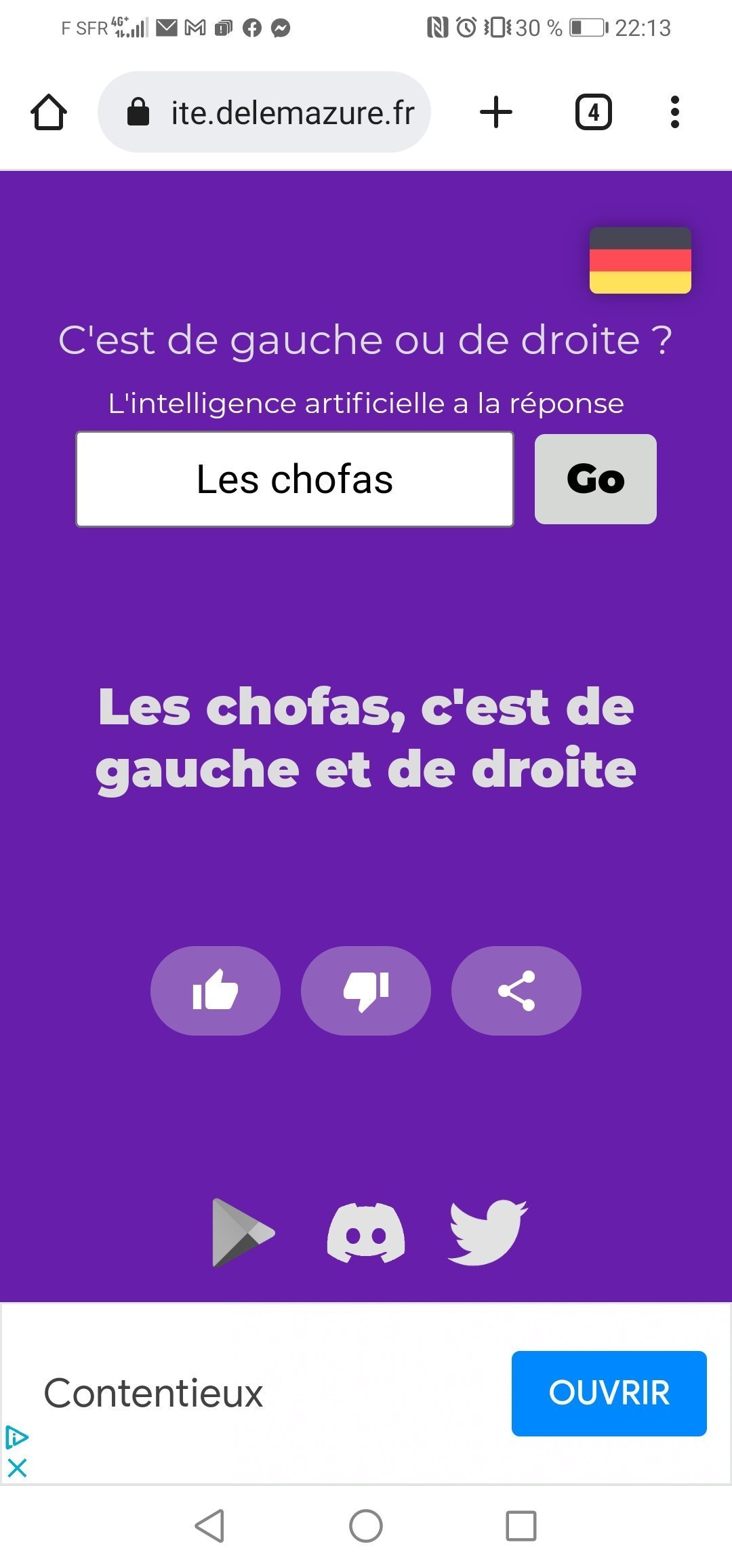Open the browser overflow menu
Viewport: 732px width, 1568px height.
pyautogui.click(x=674, y=112)
